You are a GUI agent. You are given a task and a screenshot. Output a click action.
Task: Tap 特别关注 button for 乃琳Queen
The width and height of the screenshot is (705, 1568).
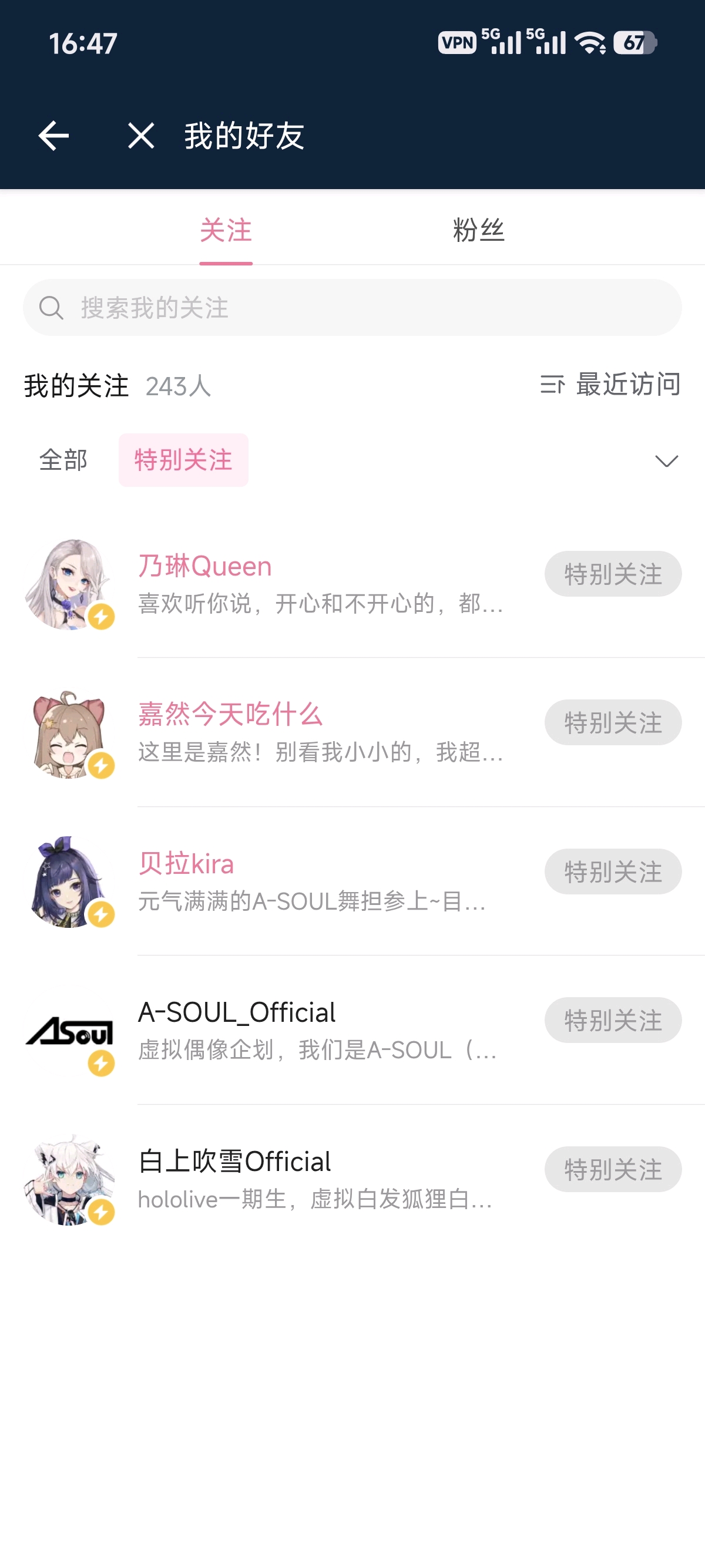612,574
